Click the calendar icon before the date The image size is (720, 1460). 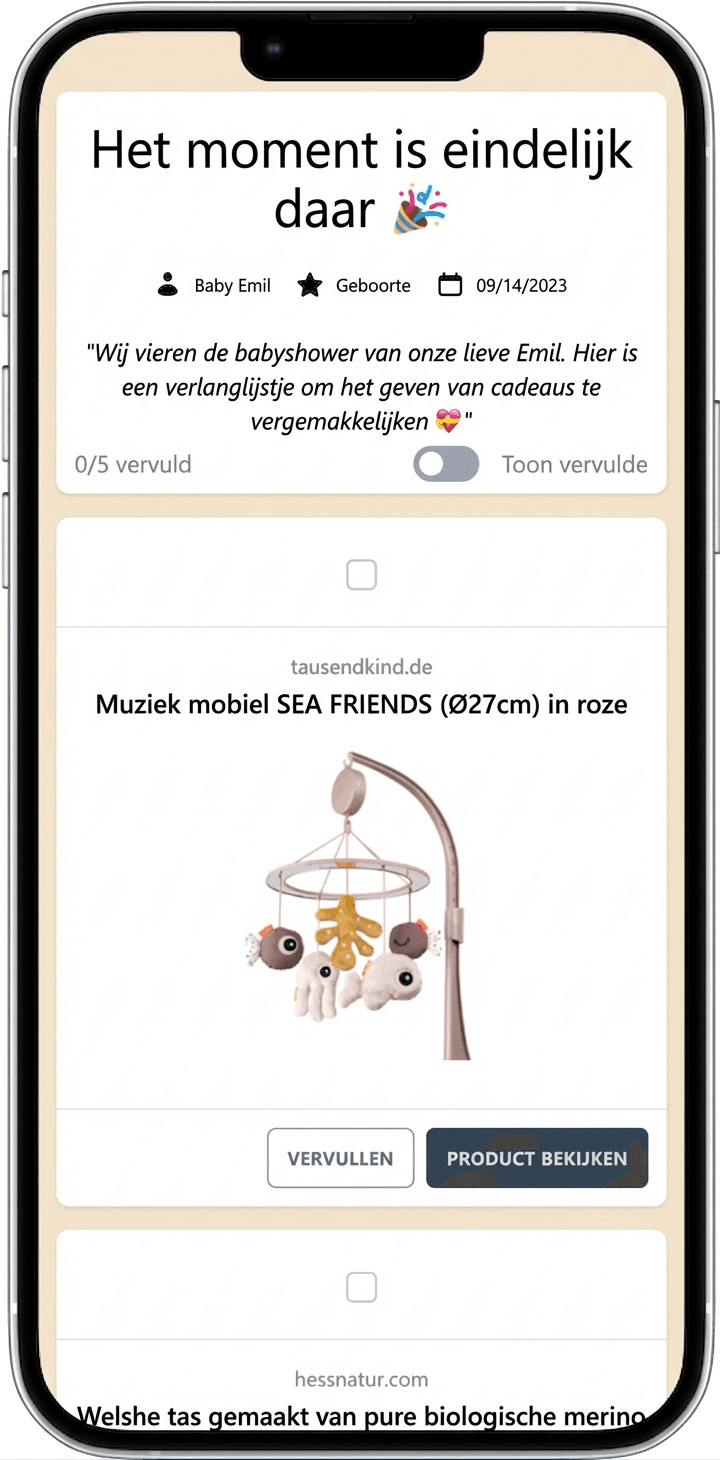450,285
